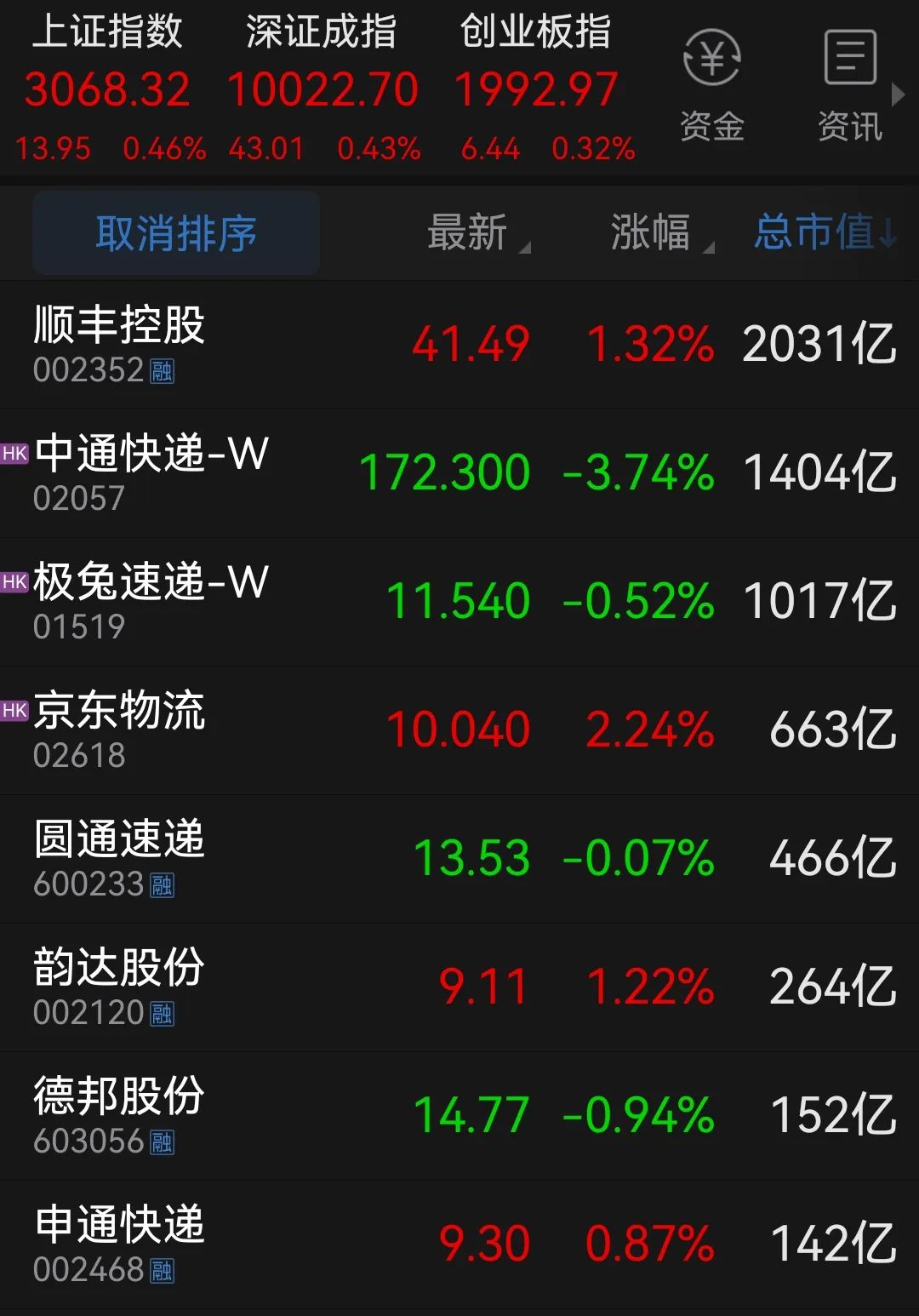Tap the 取消排序 button
Screen dimensions: 919x1316
point(176,233)
